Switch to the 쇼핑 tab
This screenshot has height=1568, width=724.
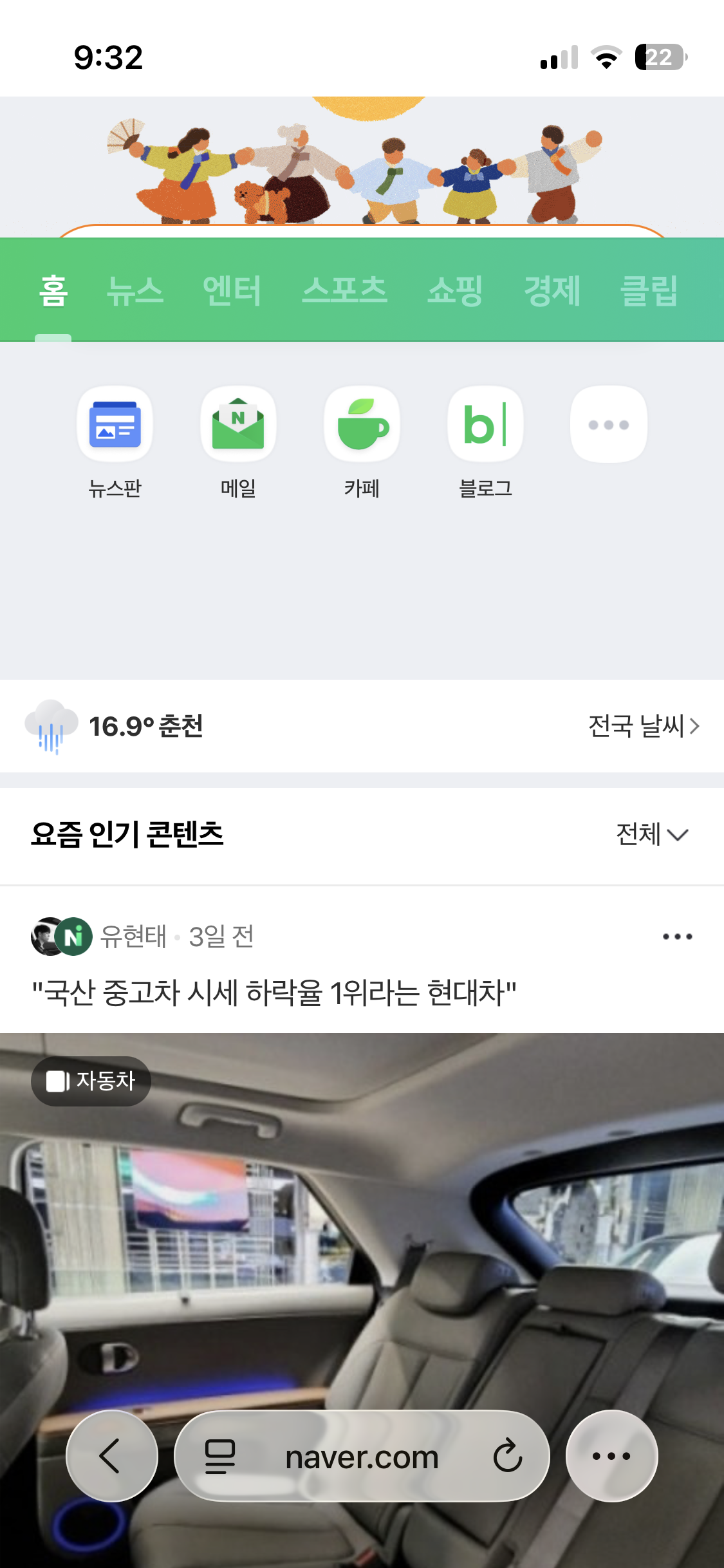(x=455, y=291)
